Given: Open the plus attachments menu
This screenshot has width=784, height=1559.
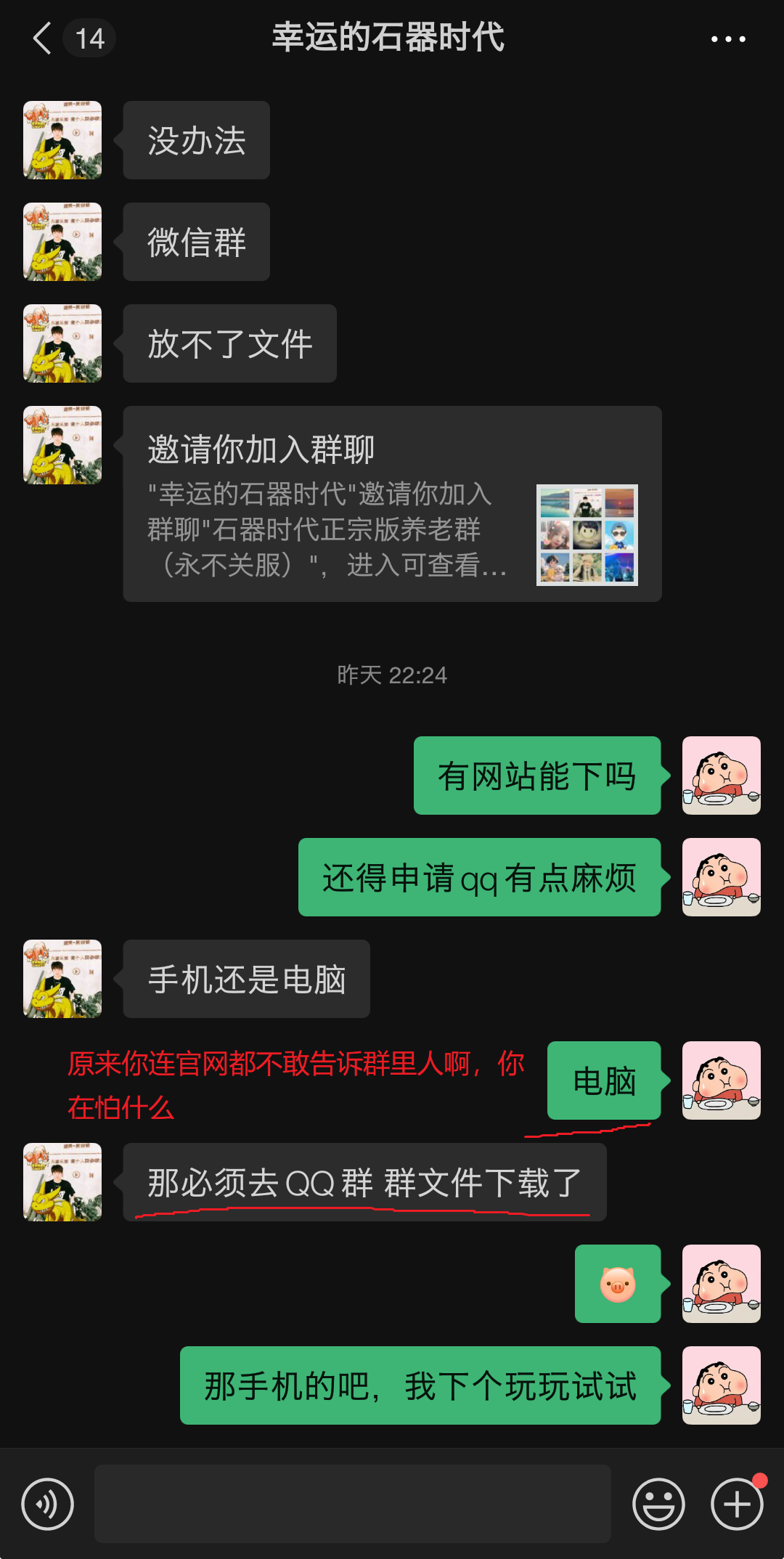Looking at the screenshot, I should pyautogui.click(x=737, y=1504).
